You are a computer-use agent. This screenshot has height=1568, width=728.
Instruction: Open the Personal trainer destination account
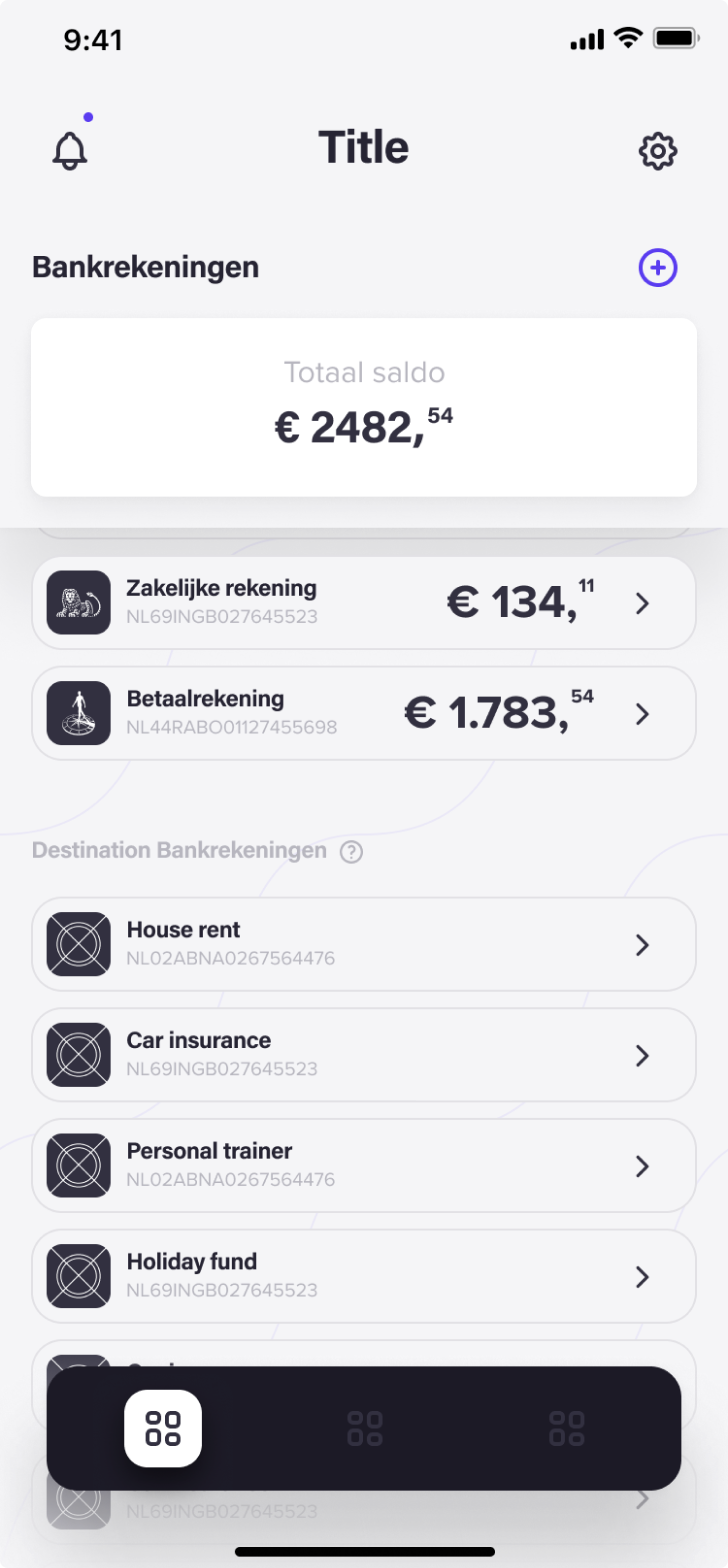[x=364, y=1166]
